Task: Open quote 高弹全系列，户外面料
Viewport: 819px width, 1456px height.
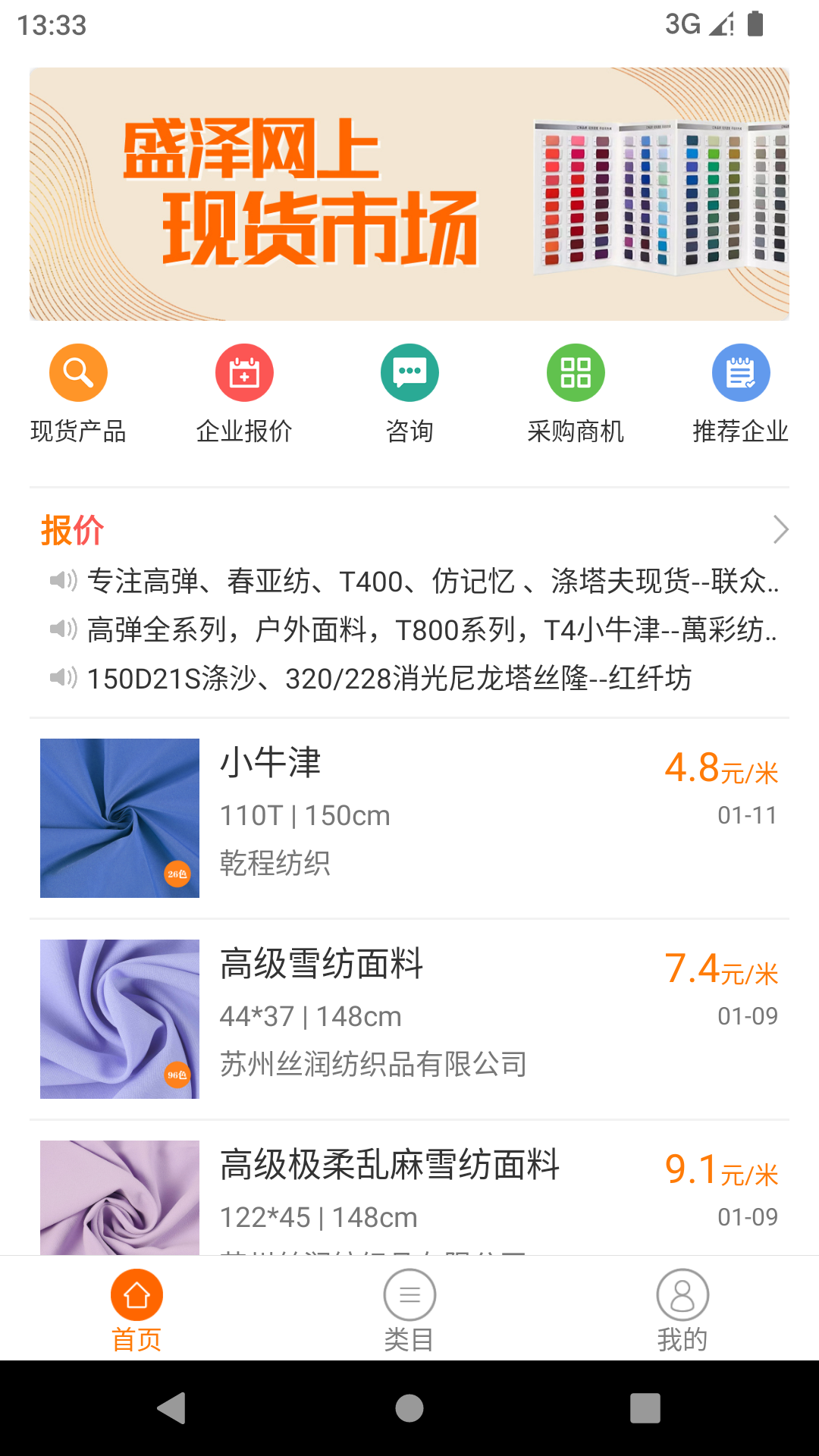Action: [x=432, y=629]
